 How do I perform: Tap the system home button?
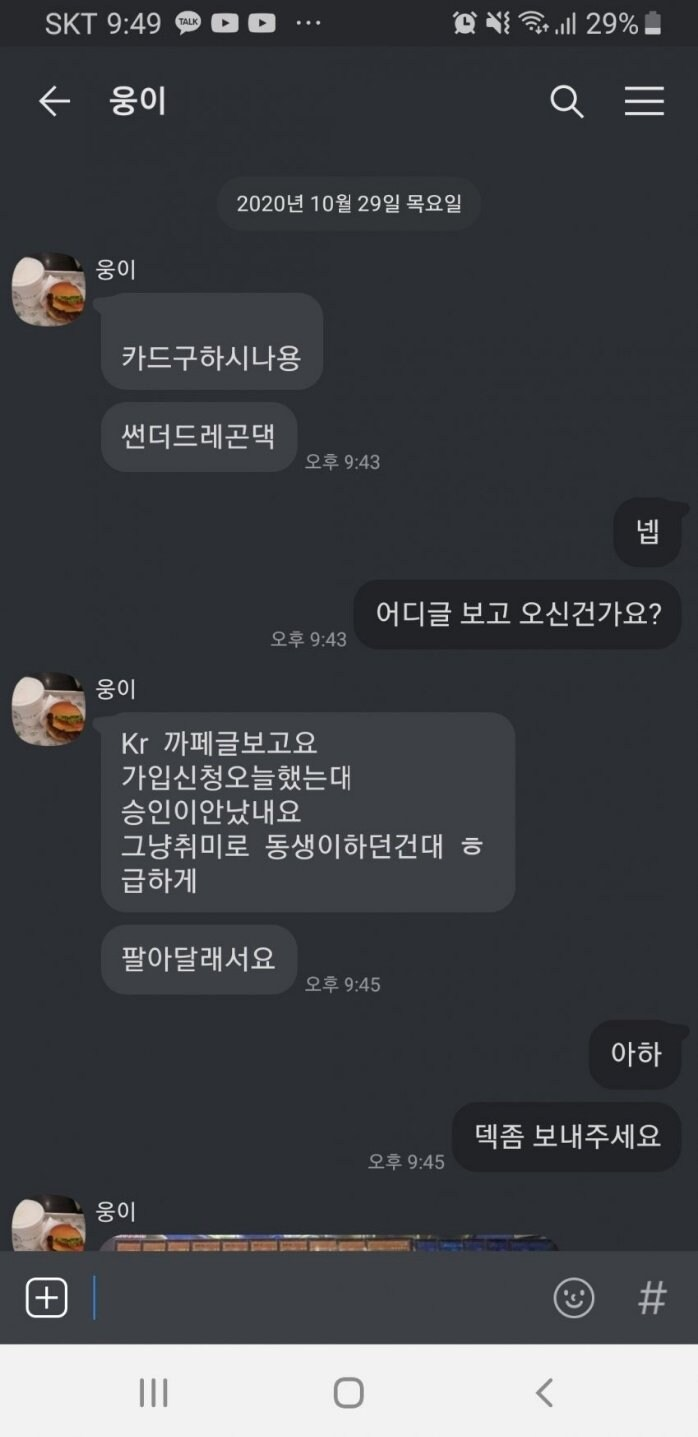pyautogui.click(x=348, y=1392)
